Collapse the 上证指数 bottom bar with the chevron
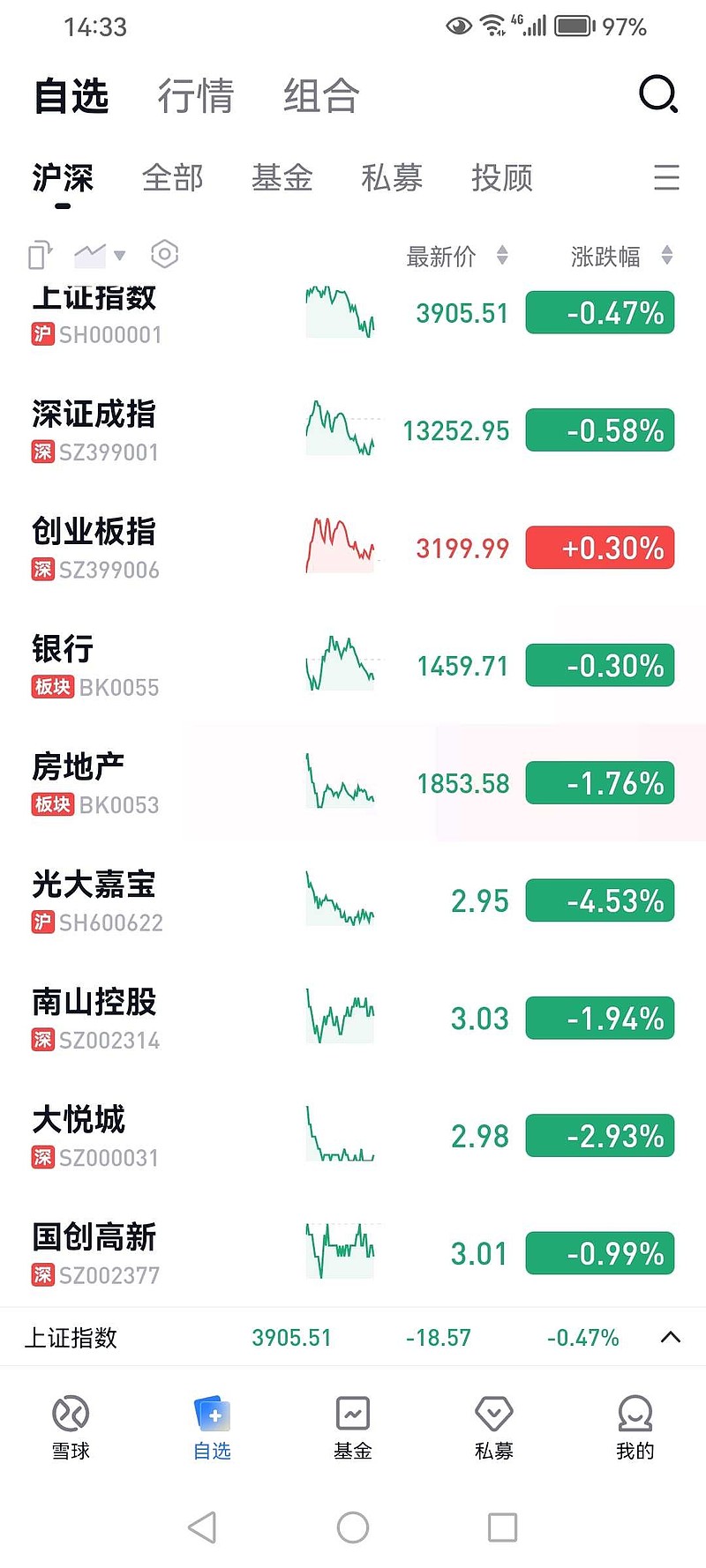This screenshot has height=1568, width=706. click(x=669, y=1338)
